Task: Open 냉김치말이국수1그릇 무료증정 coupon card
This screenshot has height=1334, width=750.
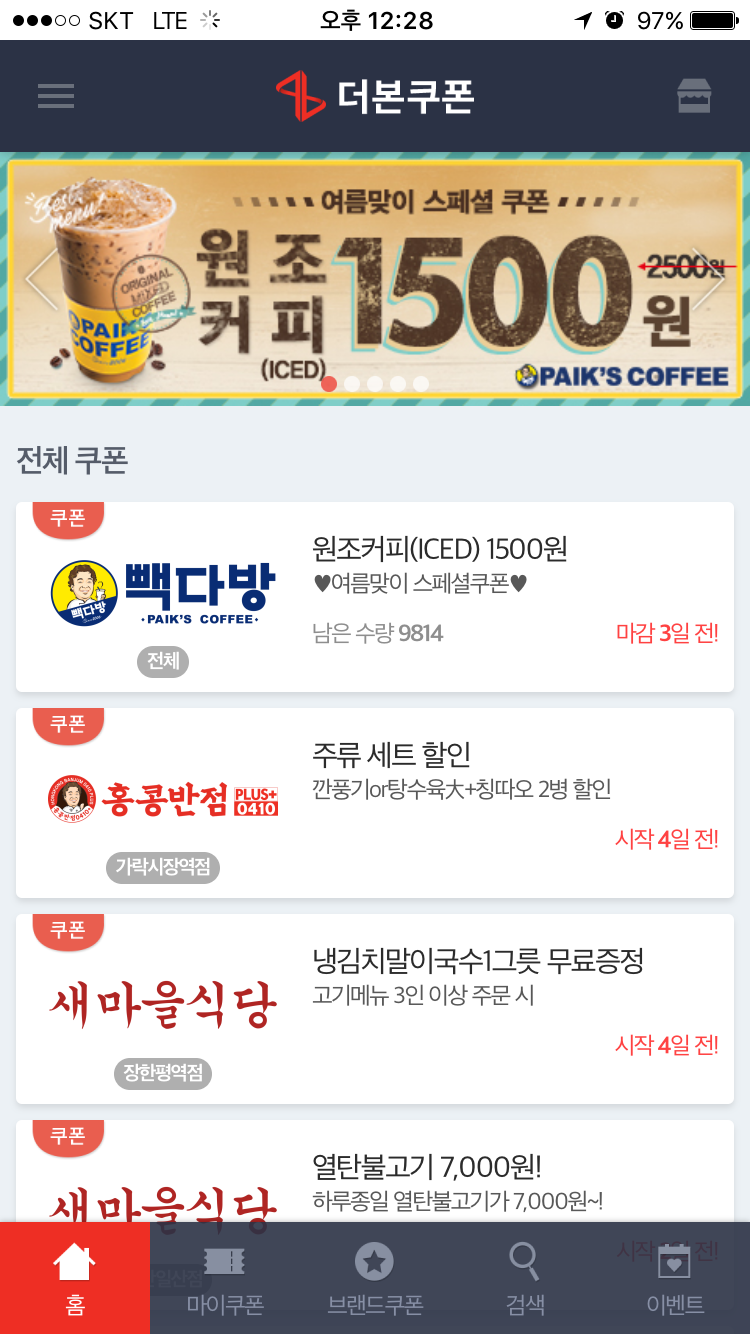Action: tap(375, 1009)
